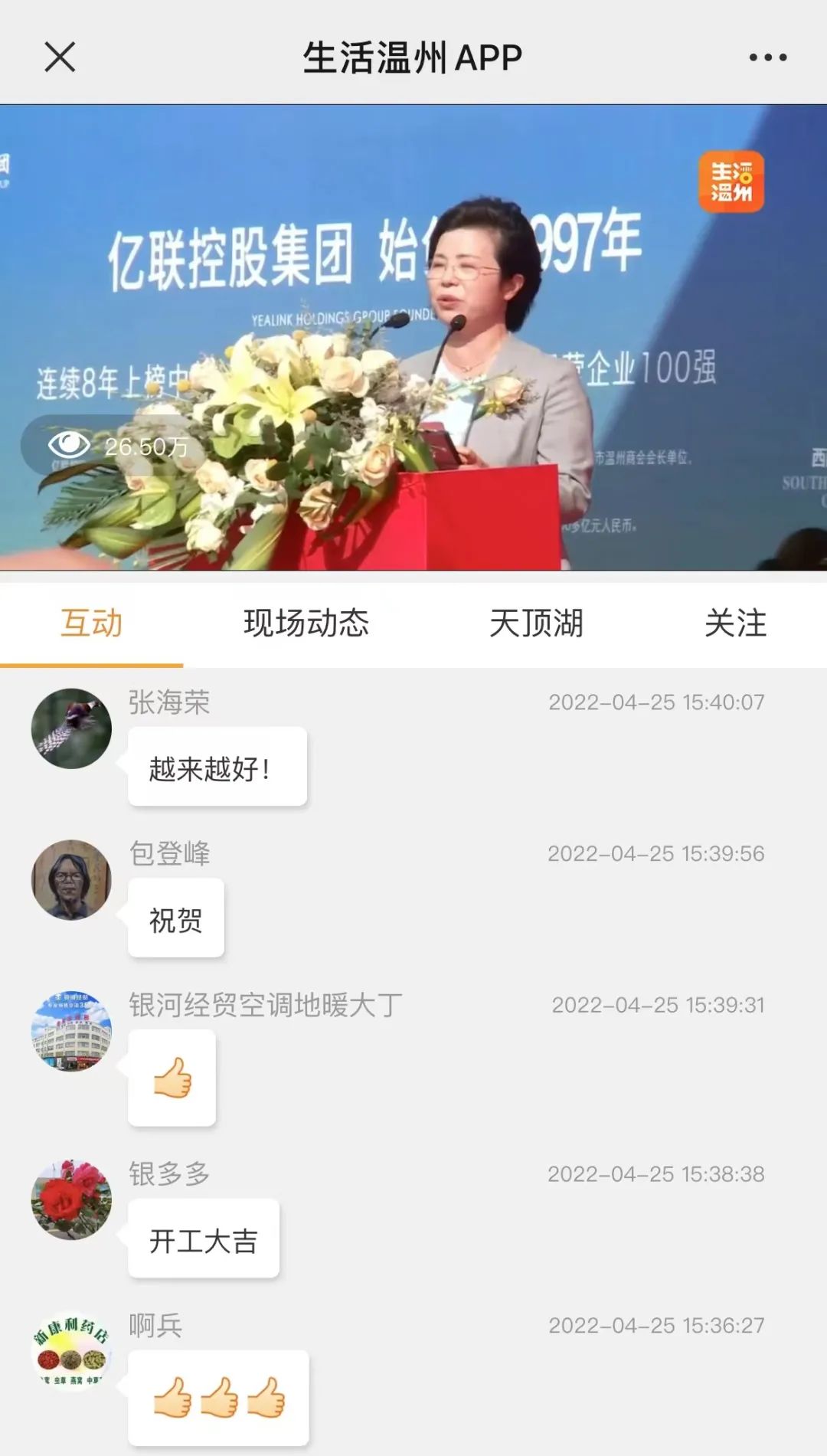The width and height of the screenshot is (827, 1456).
Task: Select the 互动 tab
Action: pyautogui.click(x=91, y=623)
